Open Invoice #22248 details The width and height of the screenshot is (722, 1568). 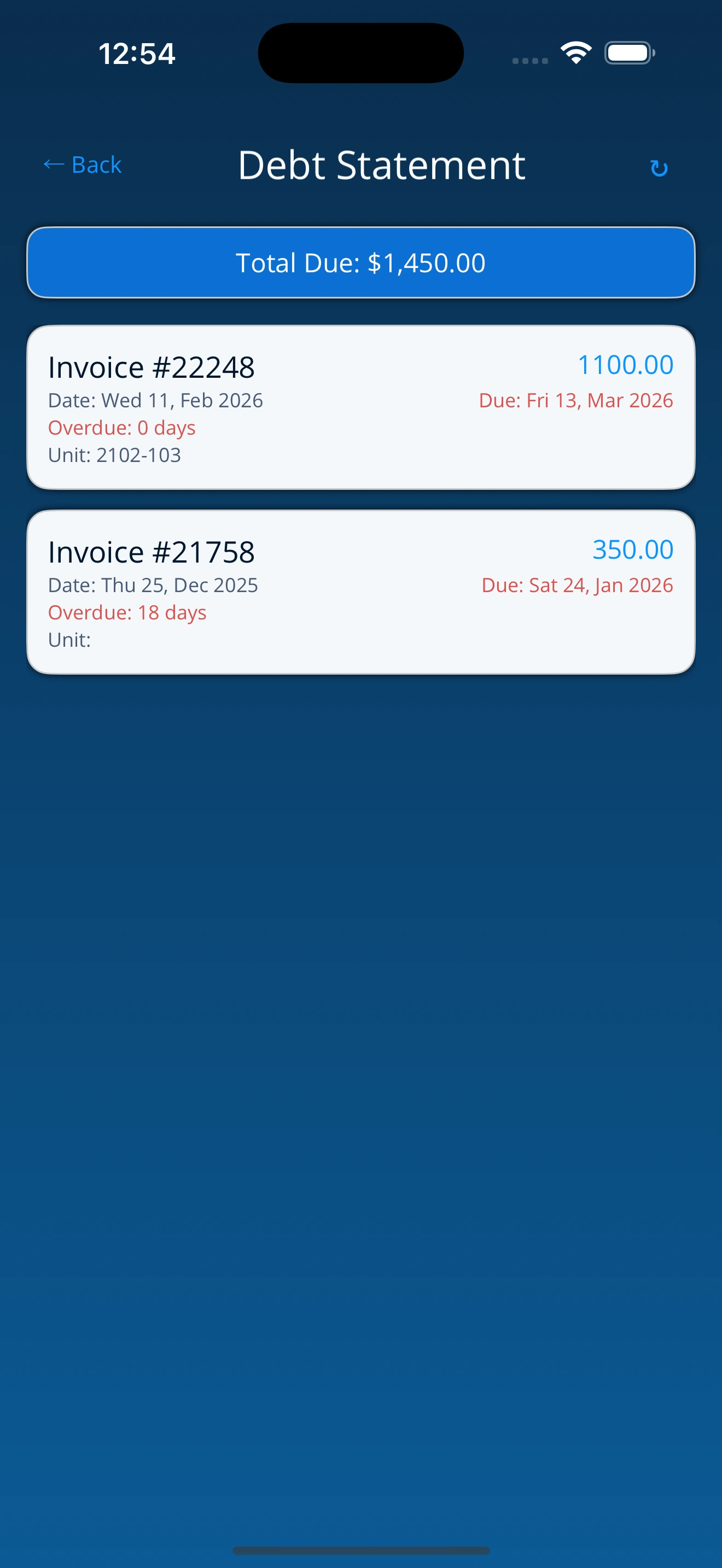tap(361, 407)
